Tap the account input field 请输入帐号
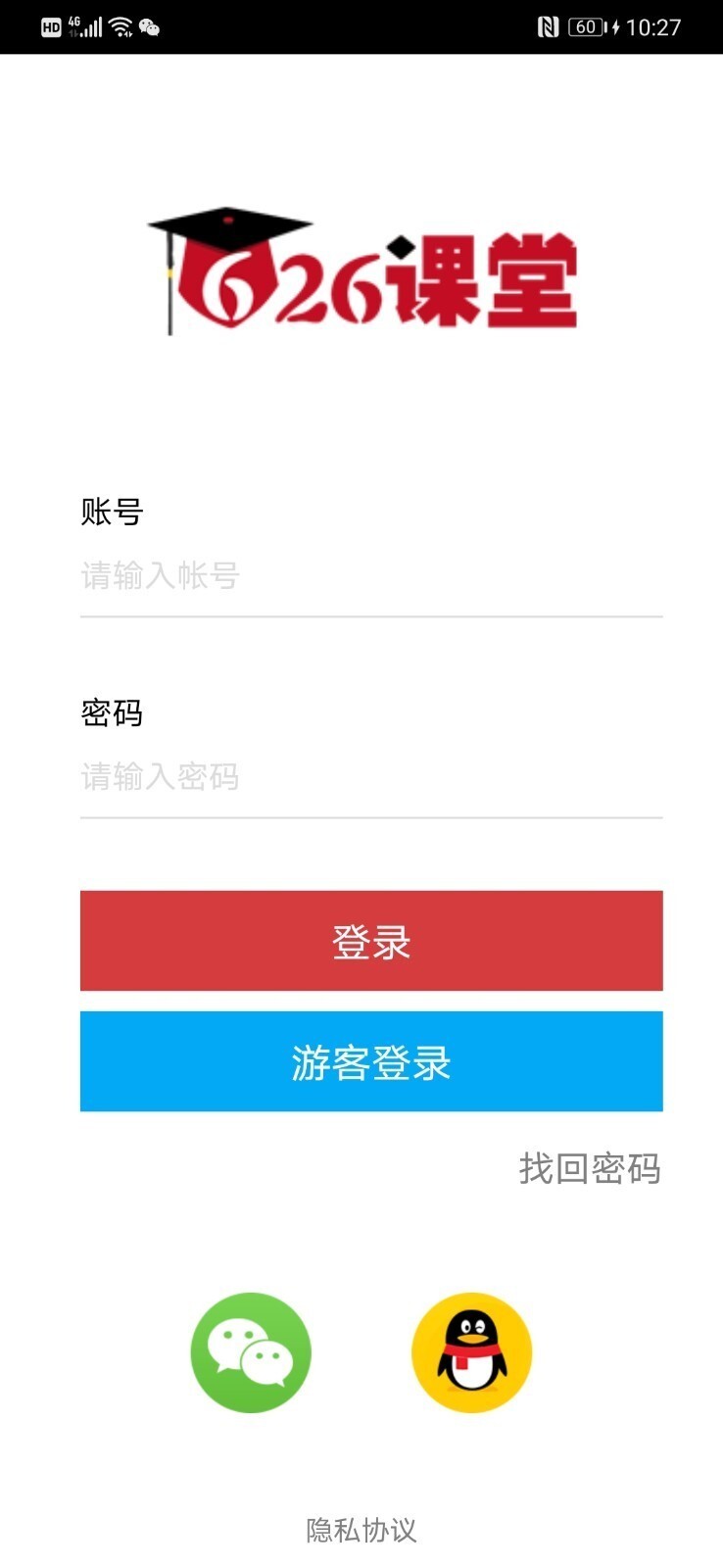The height and width of the screenshot is (1568, 723). click(x=371, y=578)
